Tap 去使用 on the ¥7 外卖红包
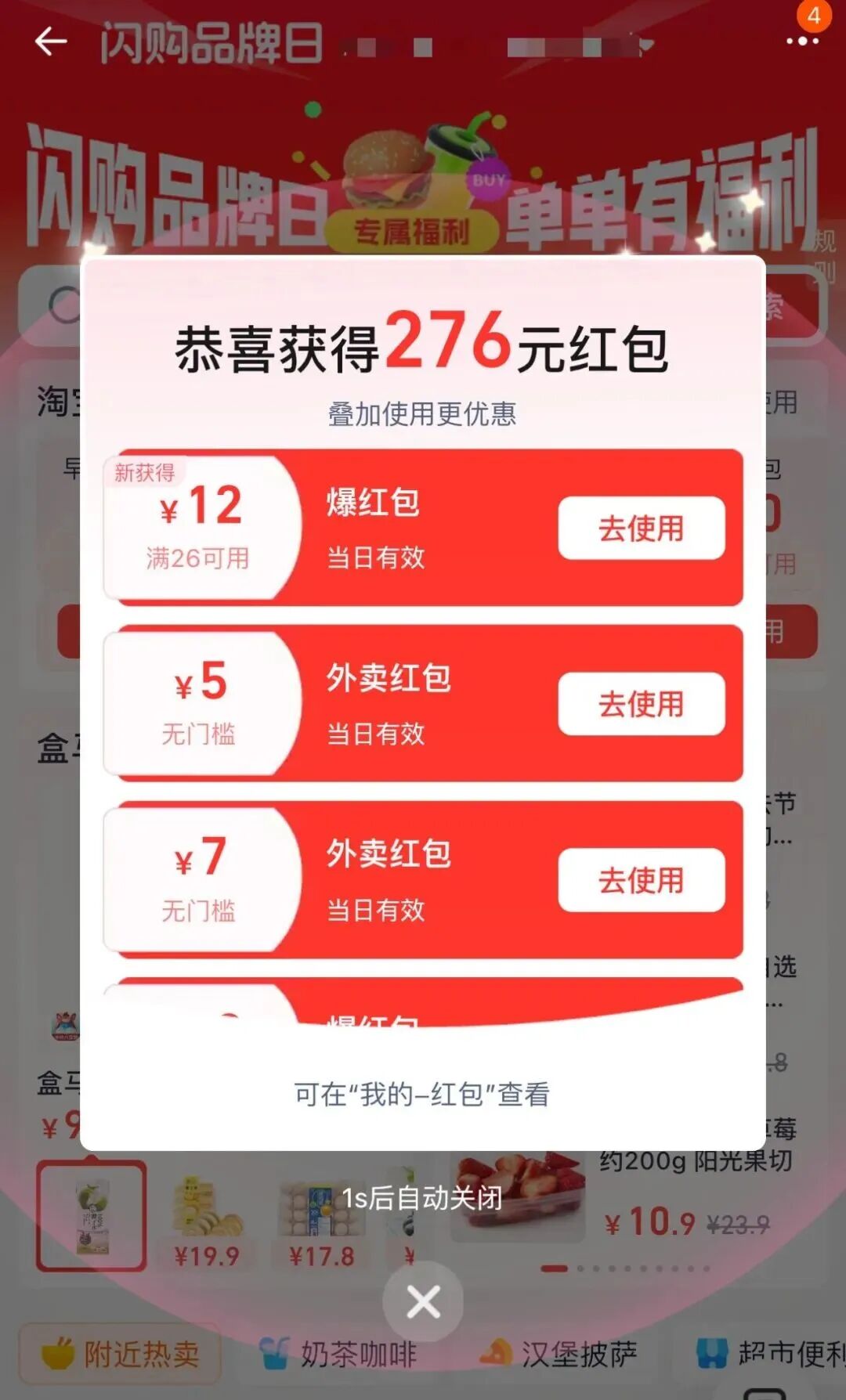Screen dimensions: 846x1400 [x=641, y=880]
